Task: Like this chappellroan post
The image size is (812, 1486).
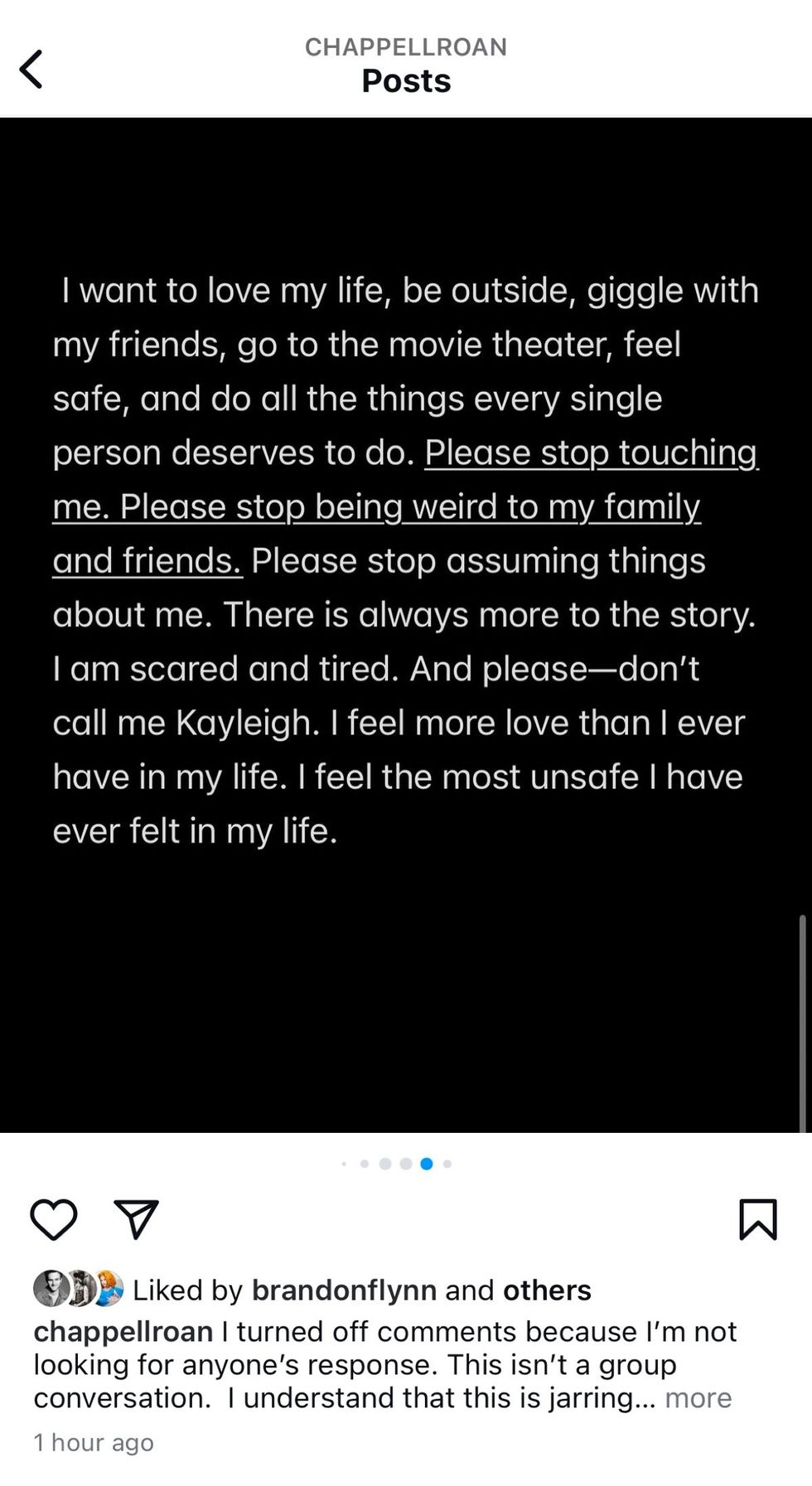Action: [54, 1219]
